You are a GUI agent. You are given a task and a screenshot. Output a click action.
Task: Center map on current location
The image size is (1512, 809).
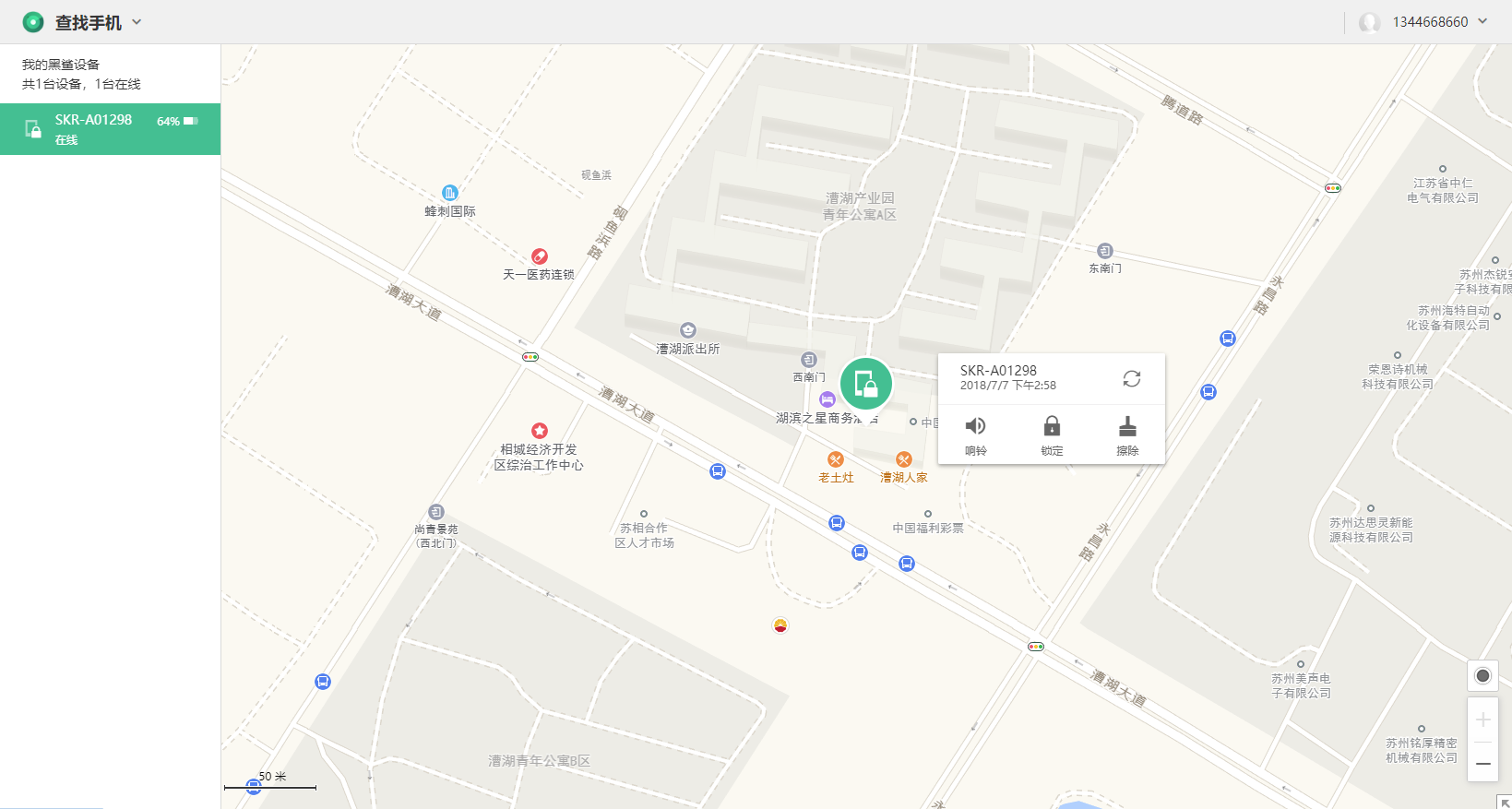1482,676
